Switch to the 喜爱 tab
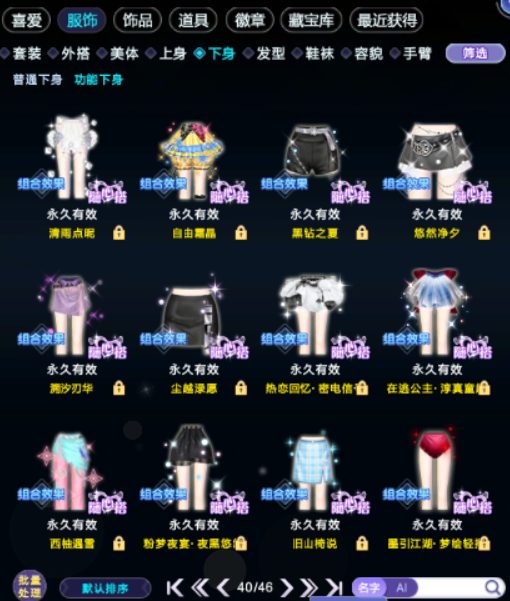The width and height of the screenshot is (510, 601). pos(26,20)
